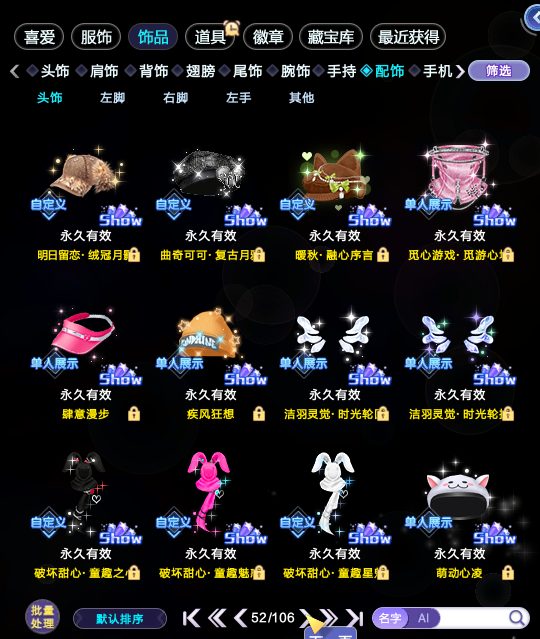Select the 徽章 tab

coord(268,37)
